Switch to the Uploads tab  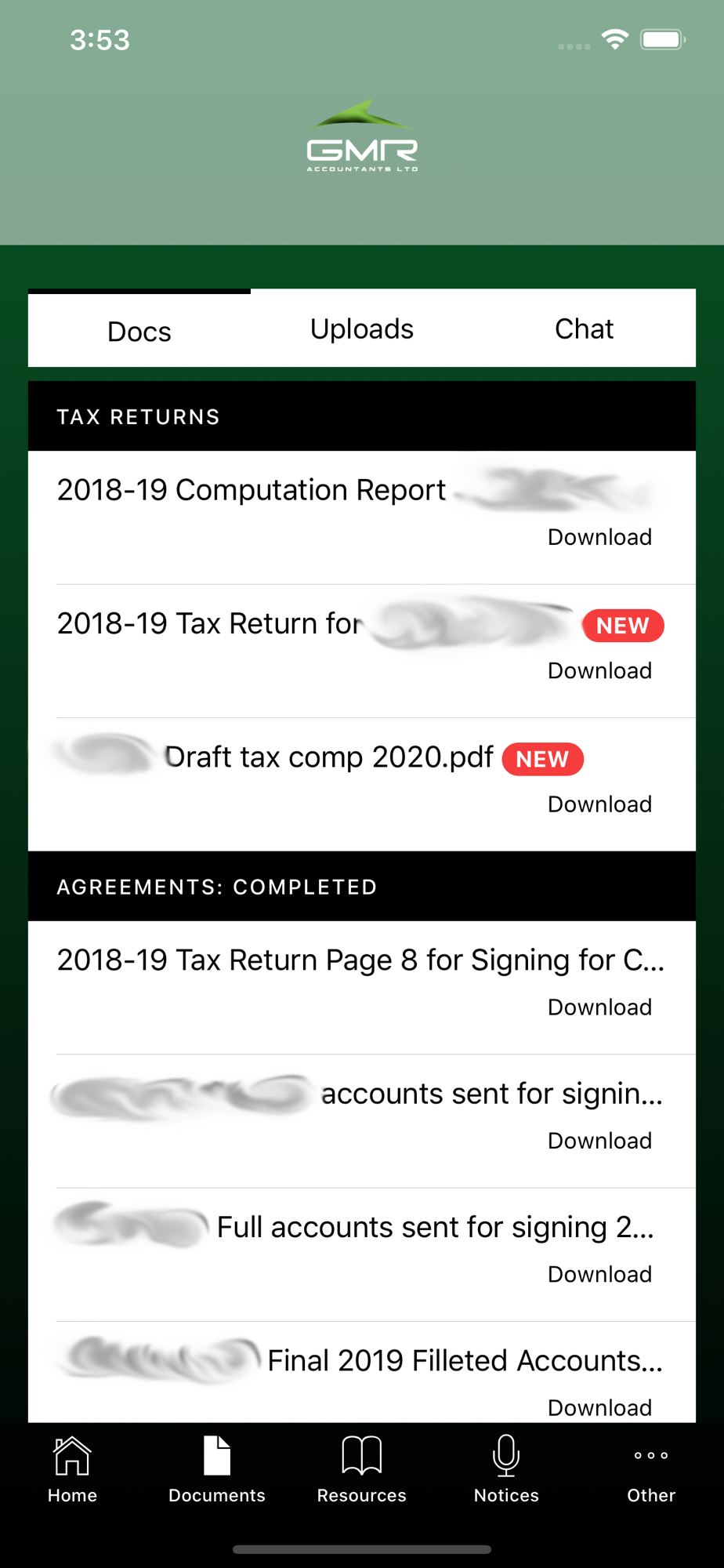pyautogui.click(x=361, y=328)
